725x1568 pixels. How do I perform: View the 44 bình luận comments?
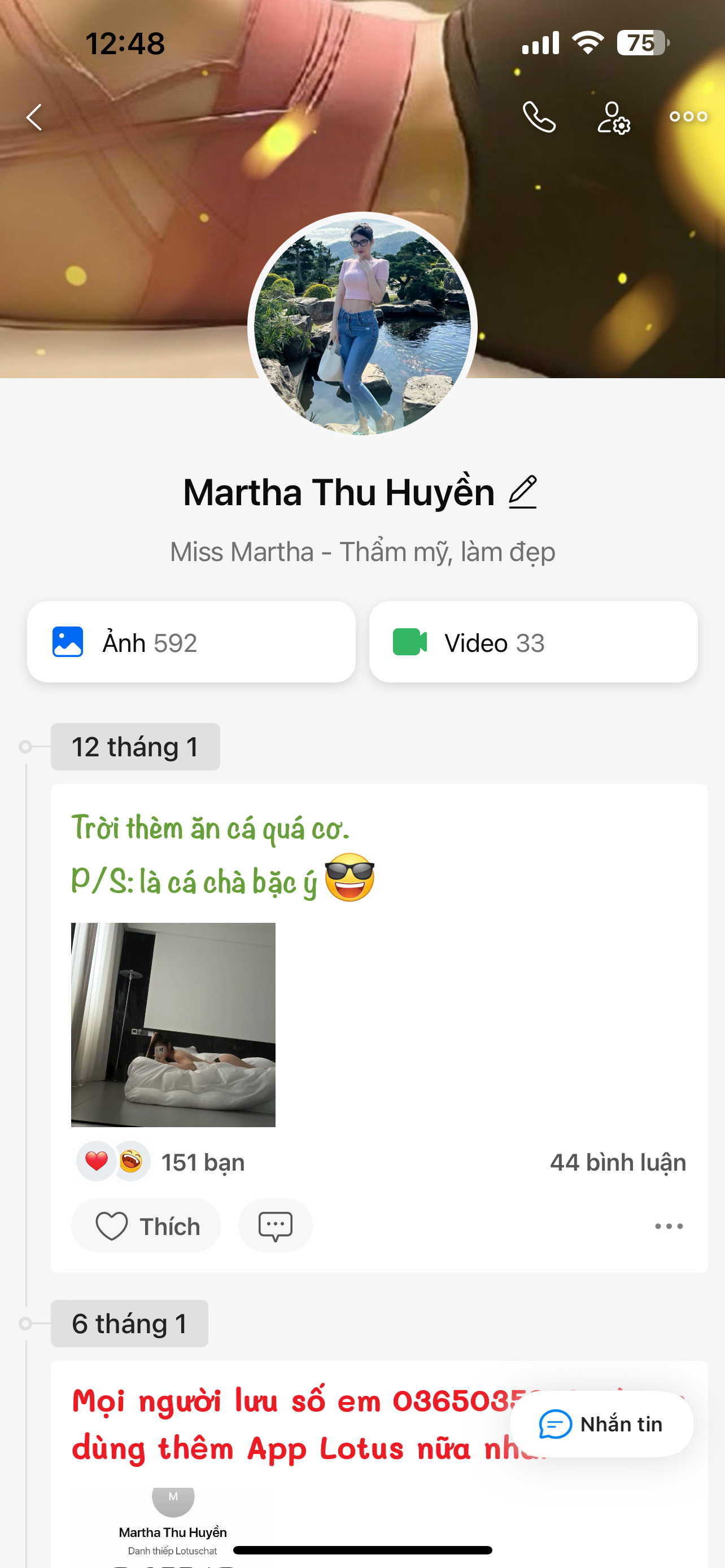(617, 1163)
